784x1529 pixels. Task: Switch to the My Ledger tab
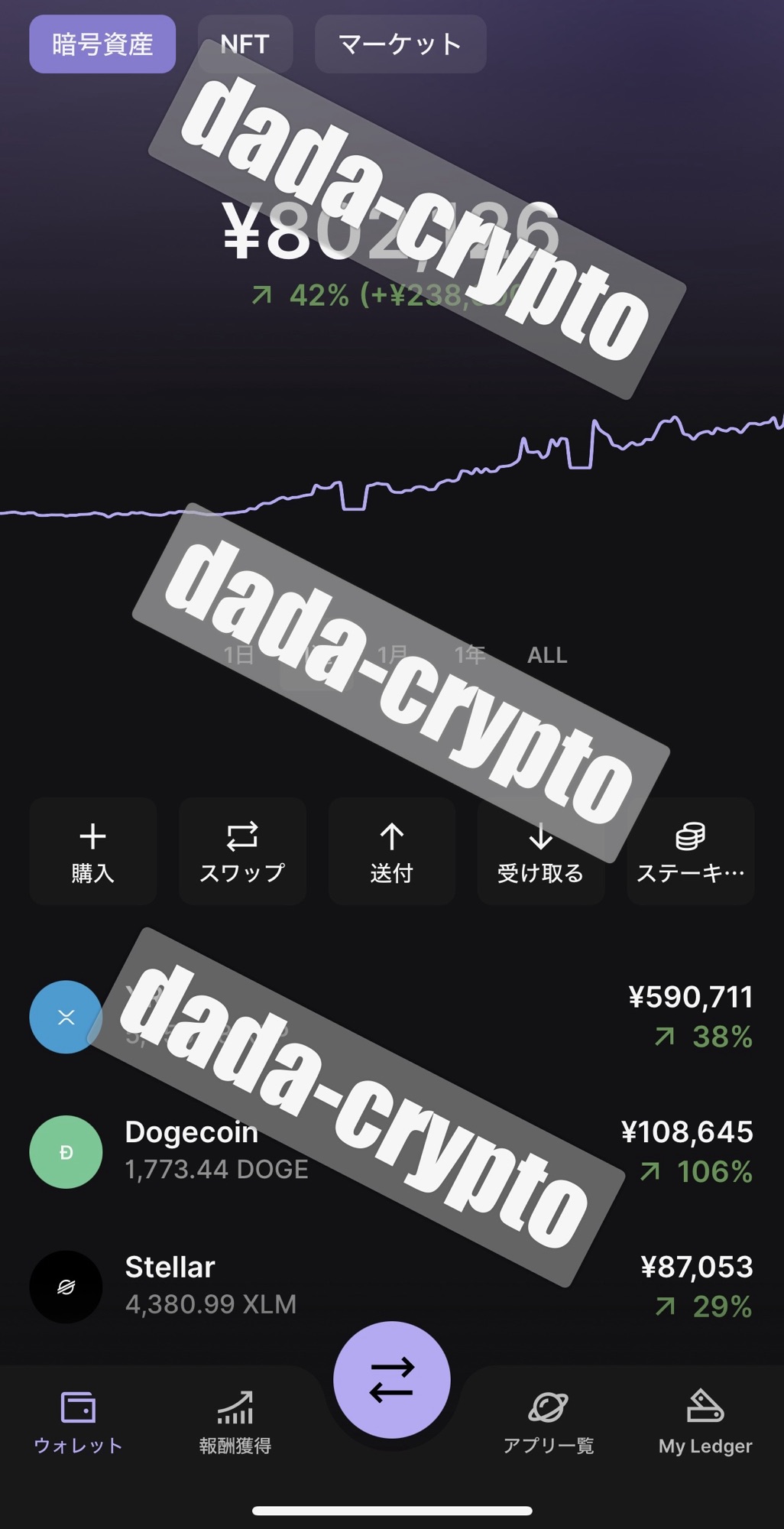705,1422
